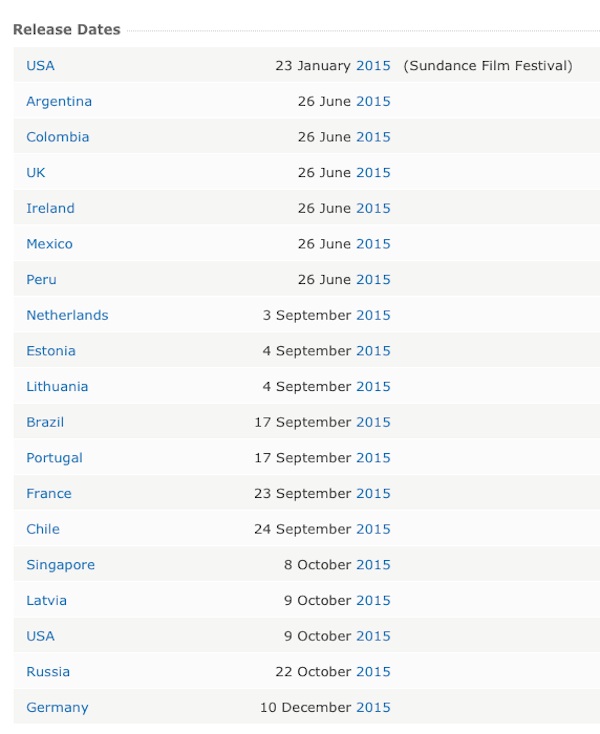600x734 pixels.
Task: Open the Argentina country link
Action: coord(59,102)
